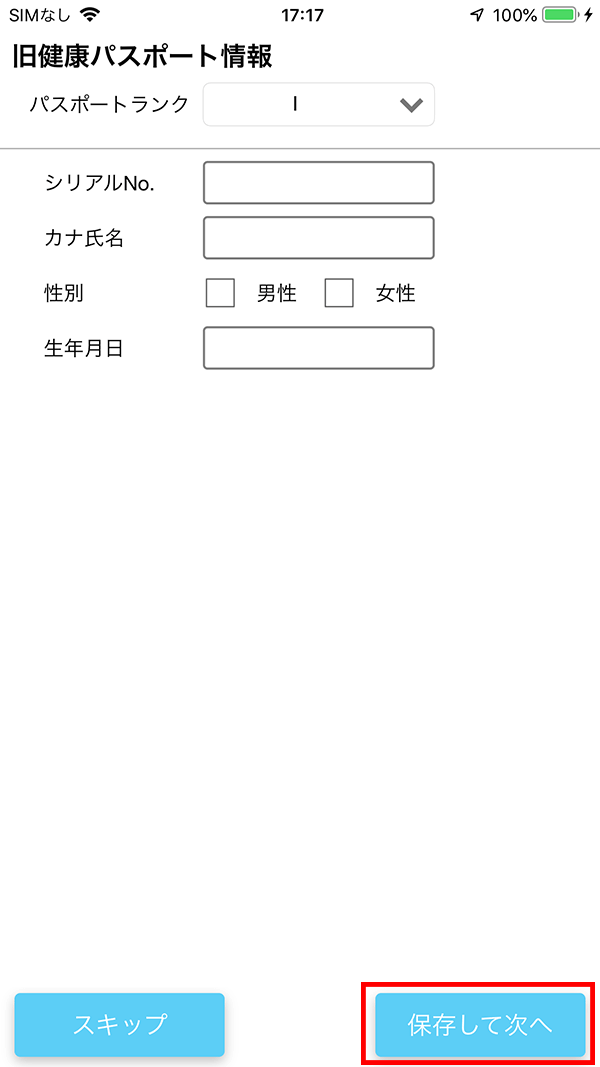Open the パスポートランク dropdown
The image size is (600, 1067).
pos(318,104)
